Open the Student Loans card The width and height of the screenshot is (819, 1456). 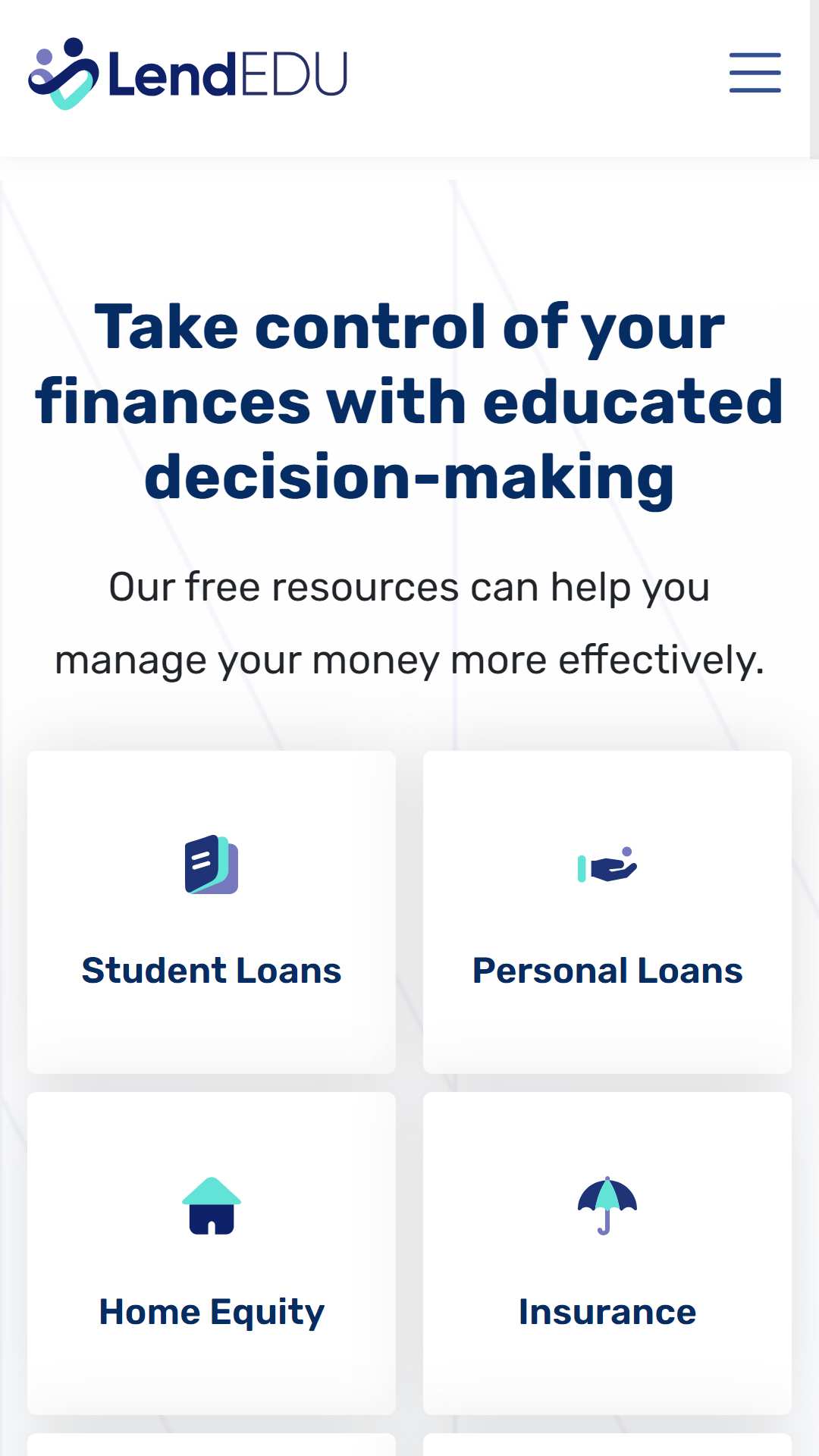[212, 912]
